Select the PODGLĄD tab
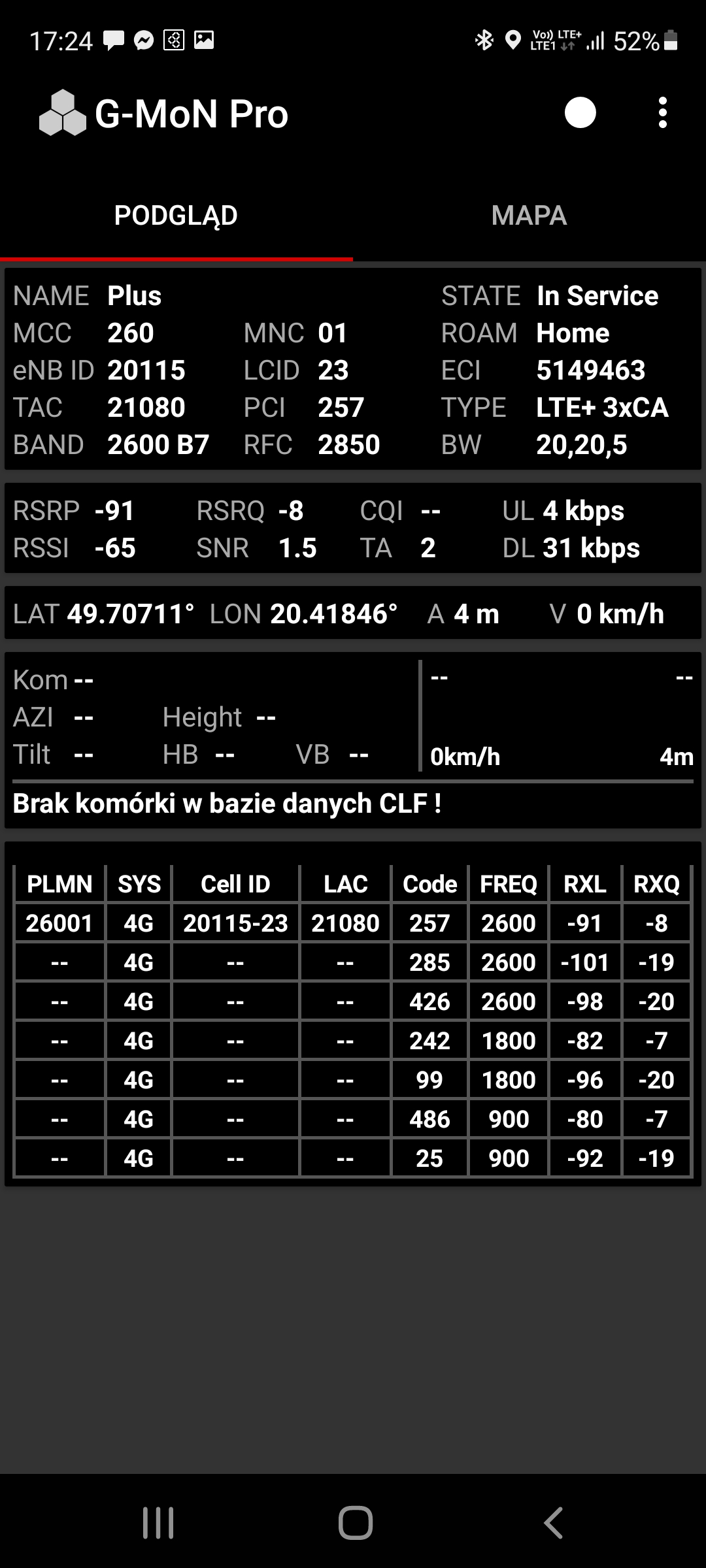Viewport: 706px width, 1568px height. coord(176,216)
